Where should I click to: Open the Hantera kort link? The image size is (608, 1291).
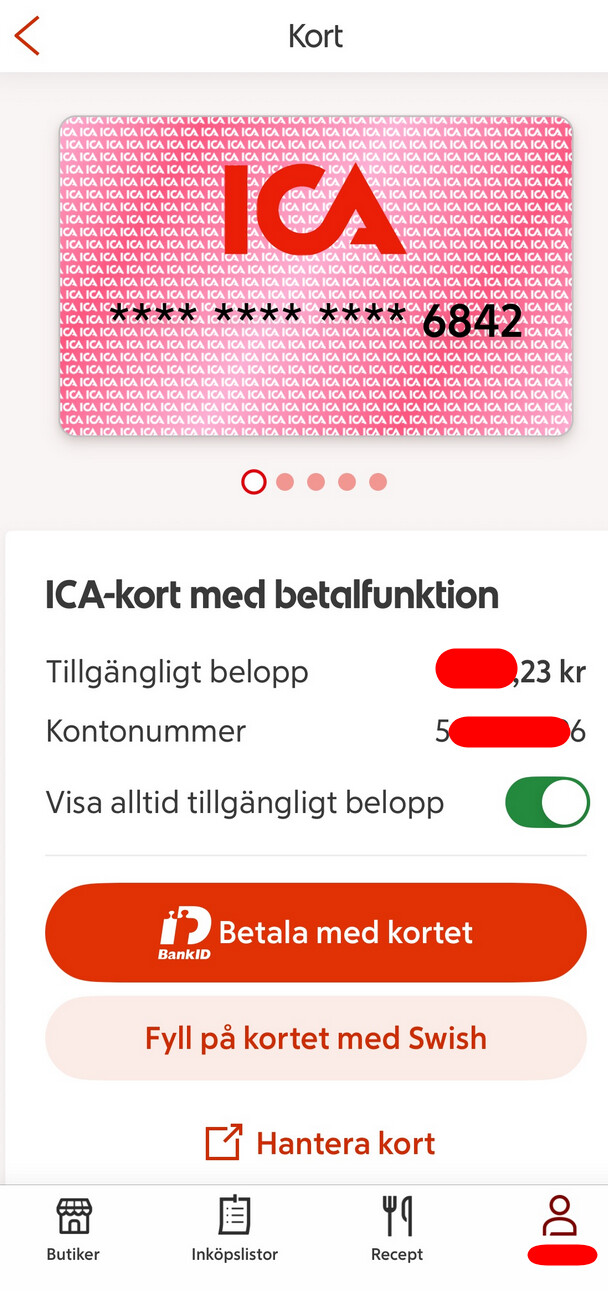(x=321, y=1143)
